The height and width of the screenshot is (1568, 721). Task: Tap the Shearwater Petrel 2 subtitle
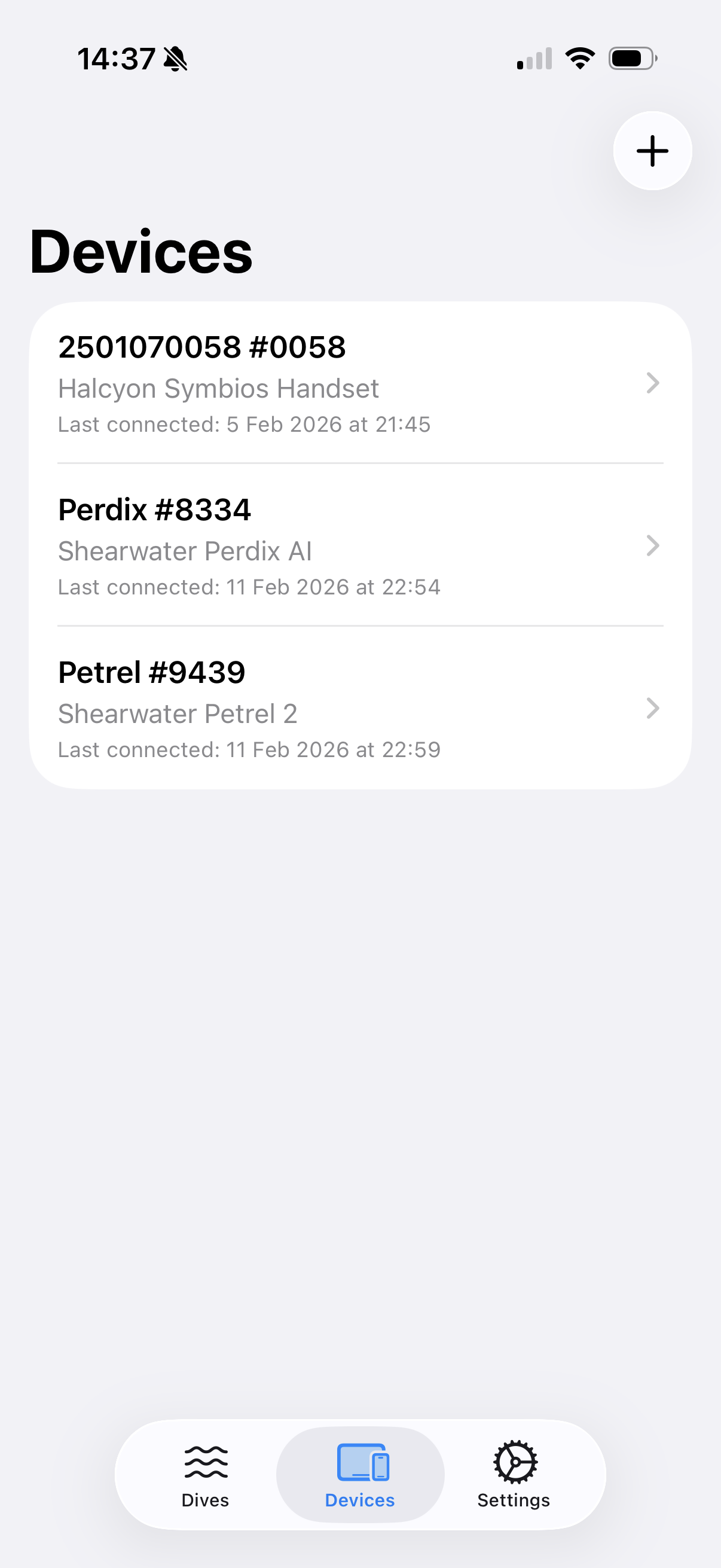point(177,713)
